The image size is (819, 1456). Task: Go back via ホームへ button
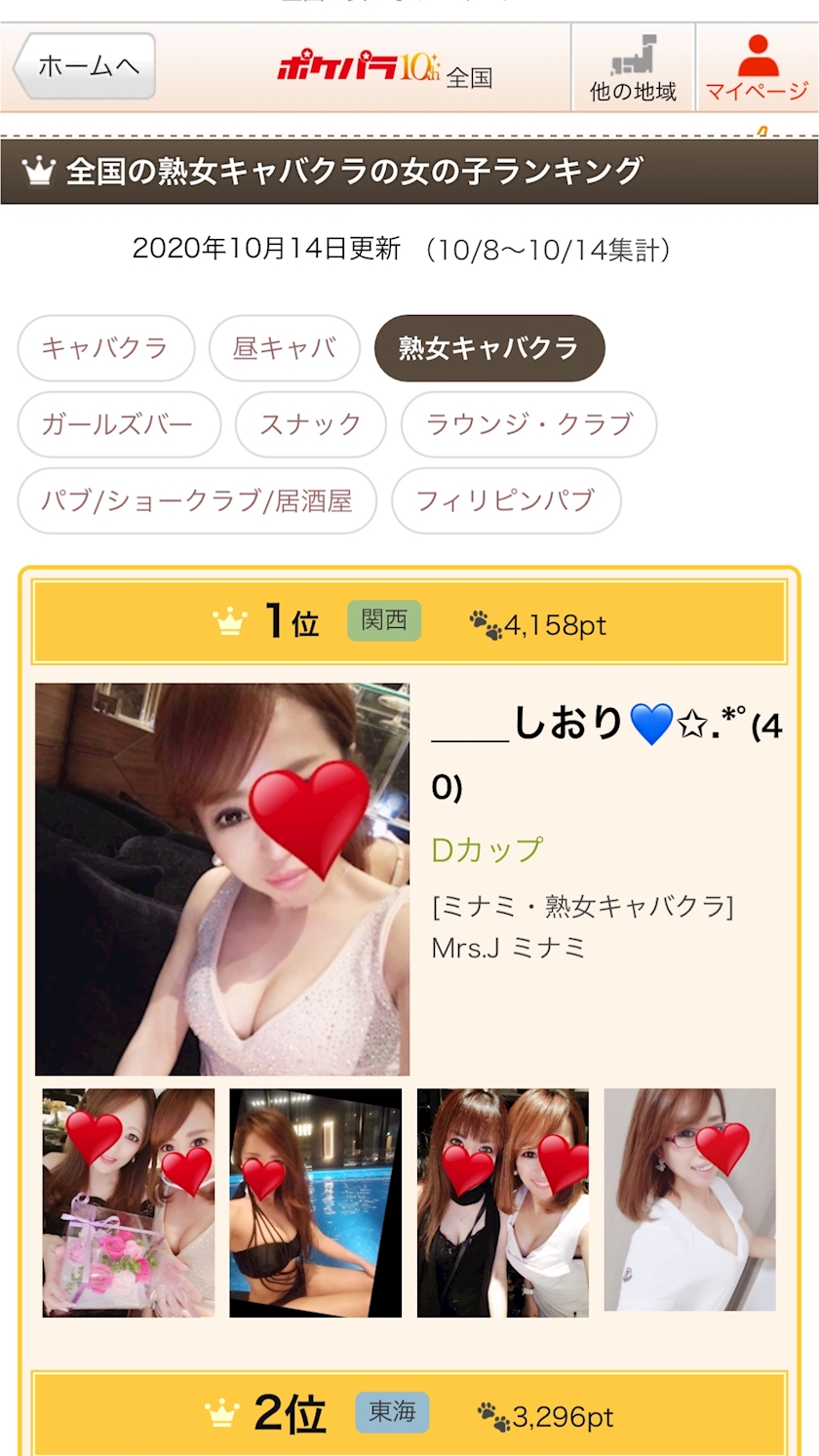tap(85, 66)
